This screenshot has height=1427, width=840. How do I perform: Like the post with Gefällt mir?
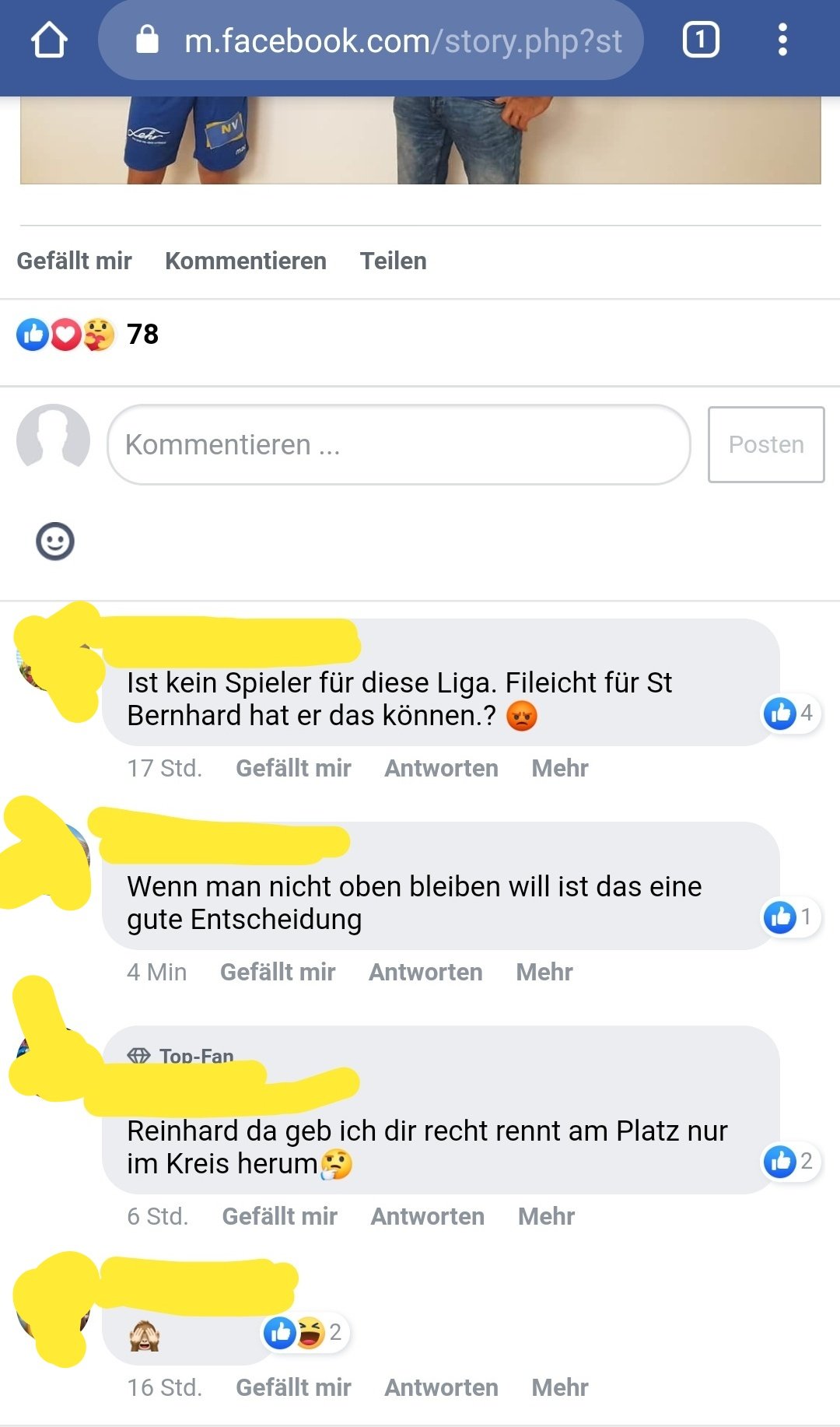coord(75,261)
